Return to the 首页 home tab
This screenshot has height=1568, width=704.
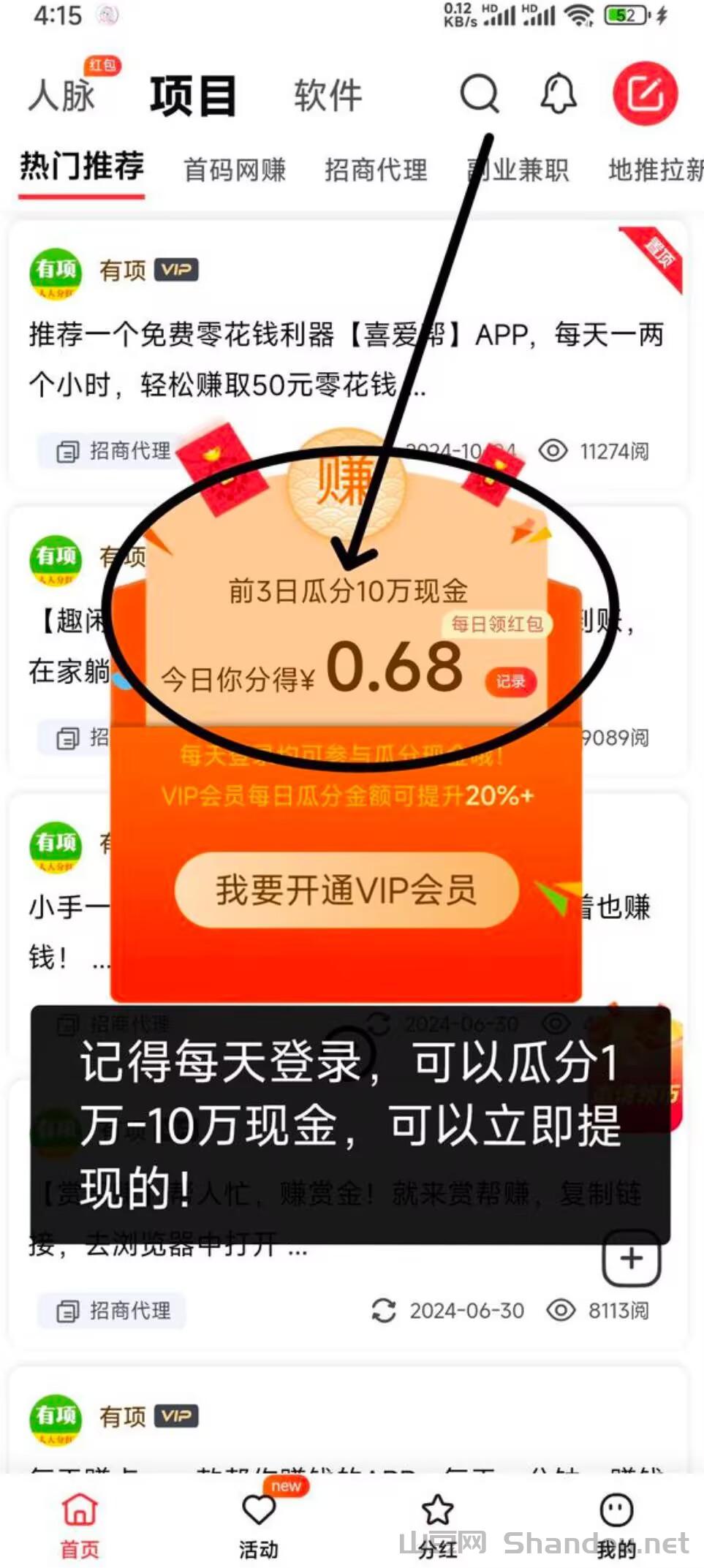pyautogui.click(x=80, y=1524)
